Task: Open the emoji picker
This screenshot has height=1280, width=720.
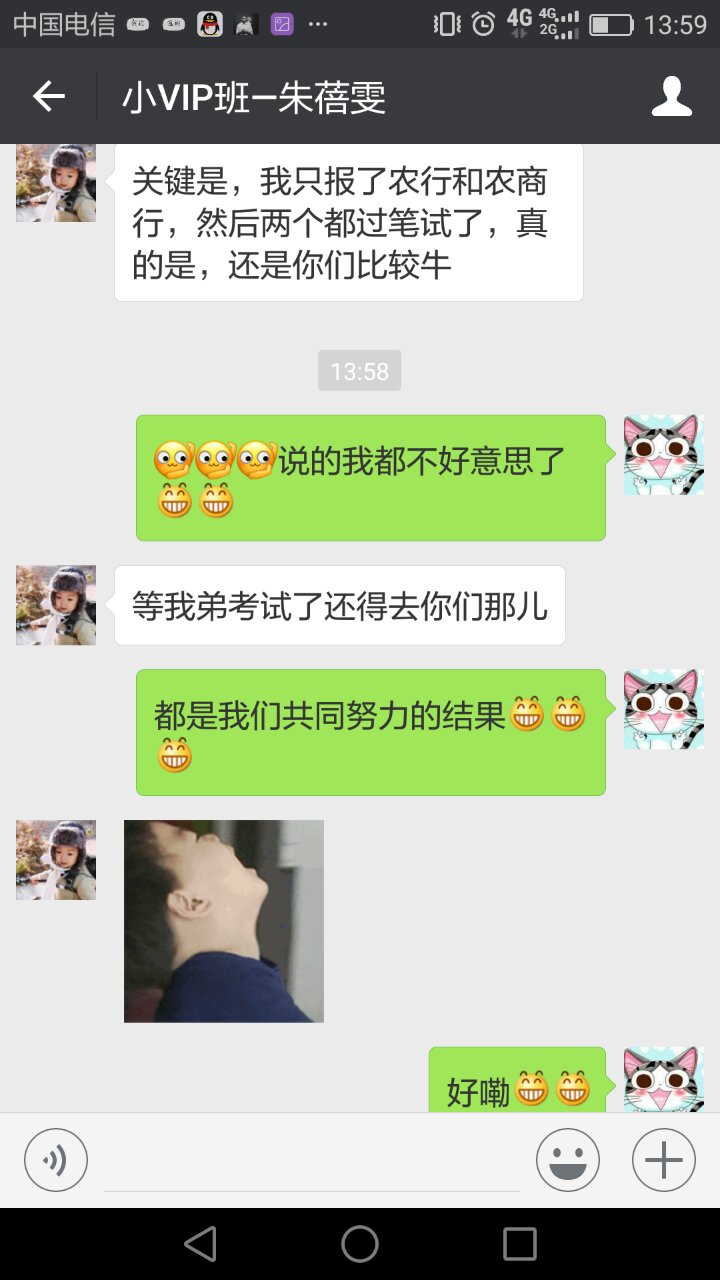Action: (567, 1160)
